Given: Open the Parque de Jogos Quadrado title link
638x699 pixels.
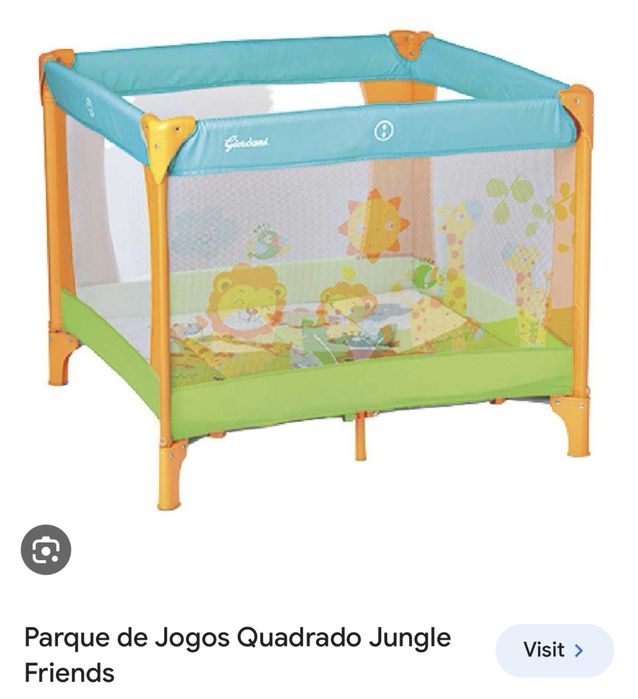Looking at the screenshot, I should [x=237, y=653].
